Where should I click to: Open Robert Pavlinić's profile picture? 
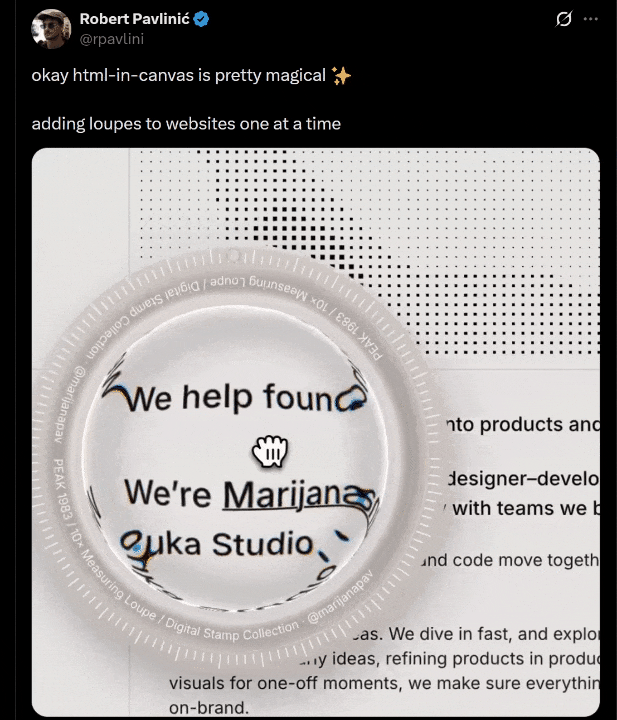click(51, 29)
